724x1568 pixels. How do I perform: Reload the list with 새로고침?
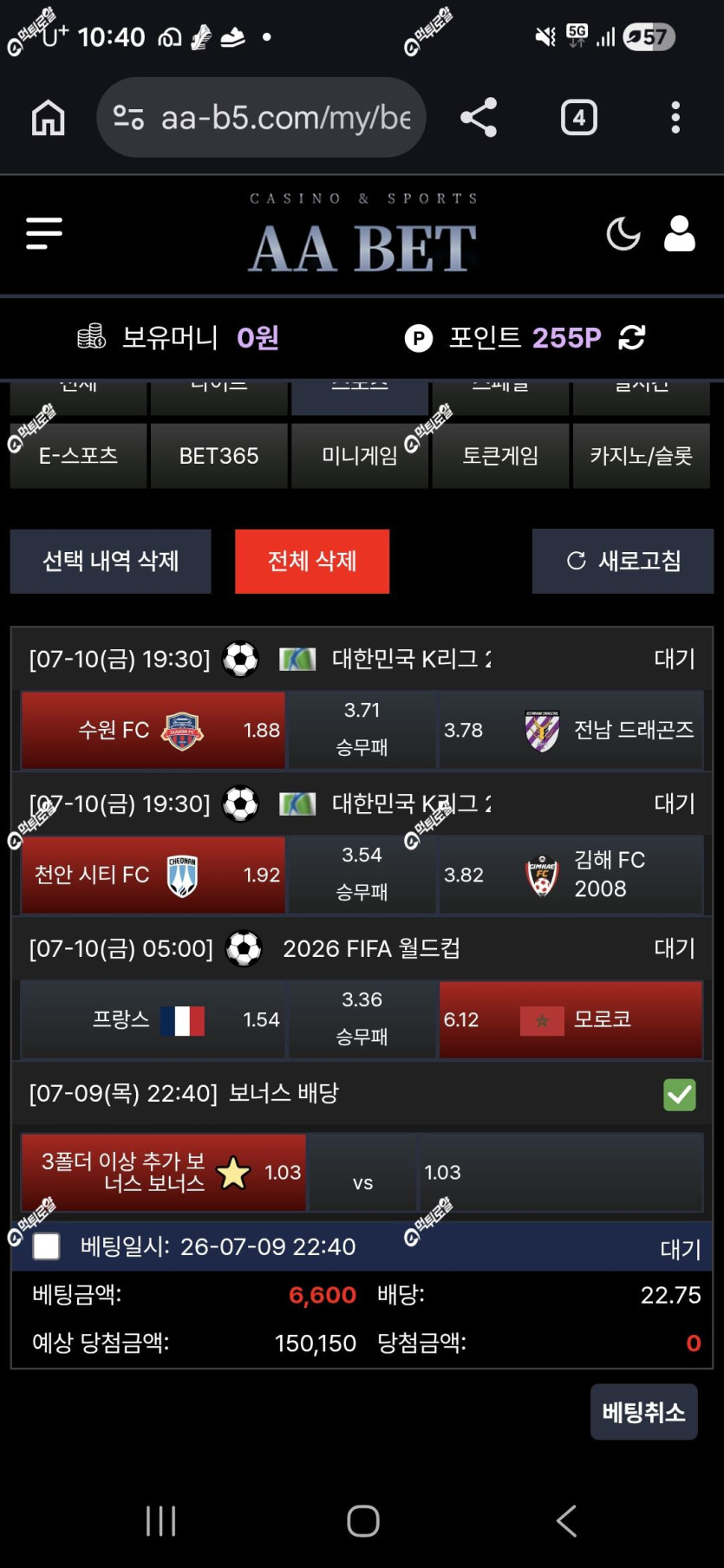(623, 561)
